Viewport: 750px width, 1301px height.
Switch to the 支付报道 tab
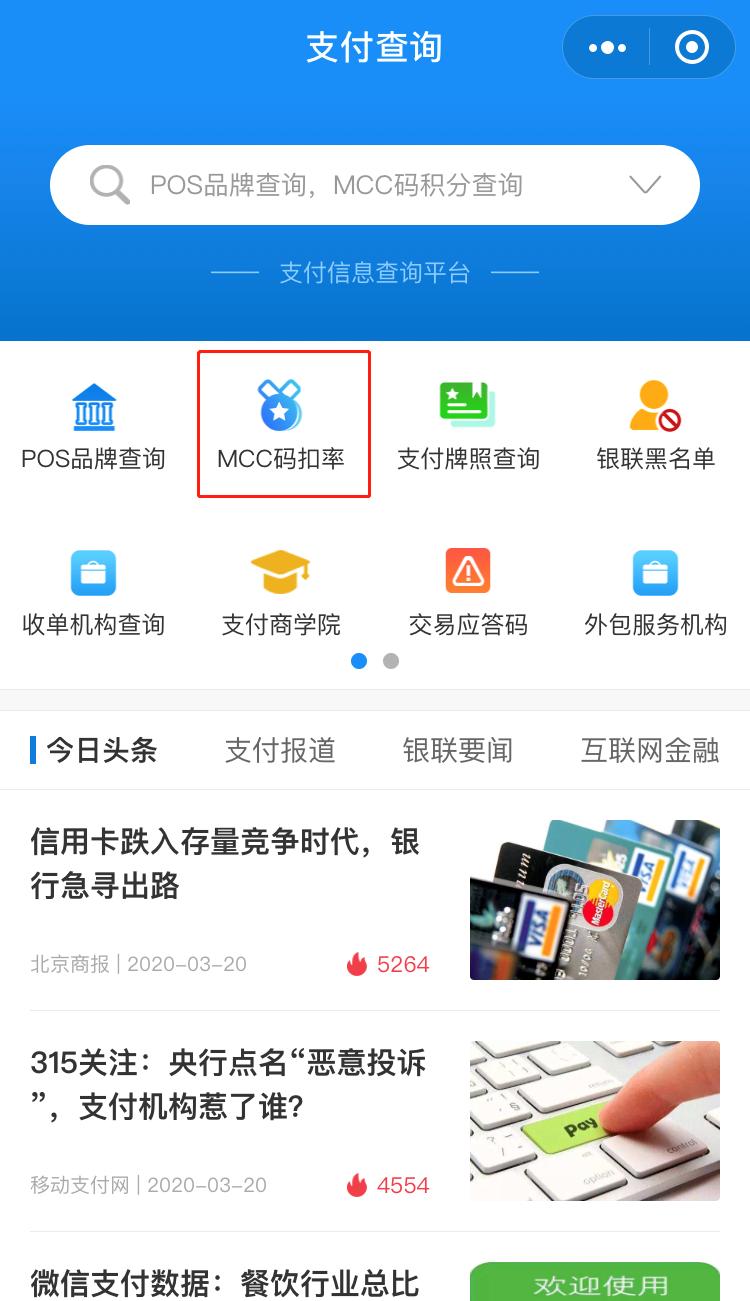(x=280, y=751)
